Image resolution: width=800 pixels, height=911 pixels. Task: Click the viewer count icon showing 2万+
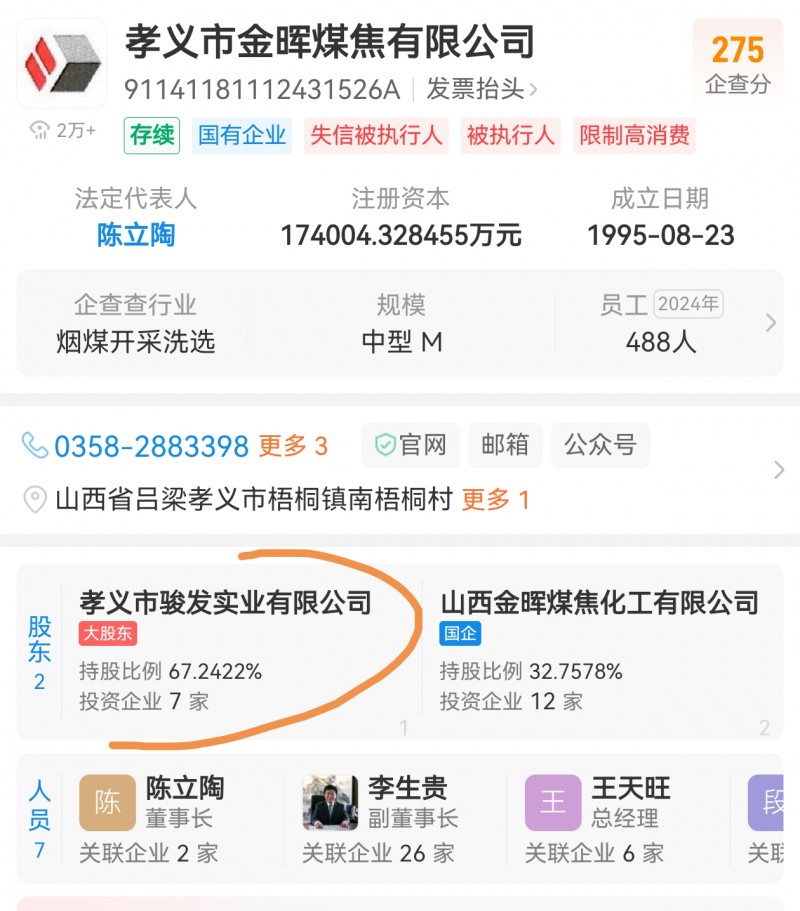(38, 132)
